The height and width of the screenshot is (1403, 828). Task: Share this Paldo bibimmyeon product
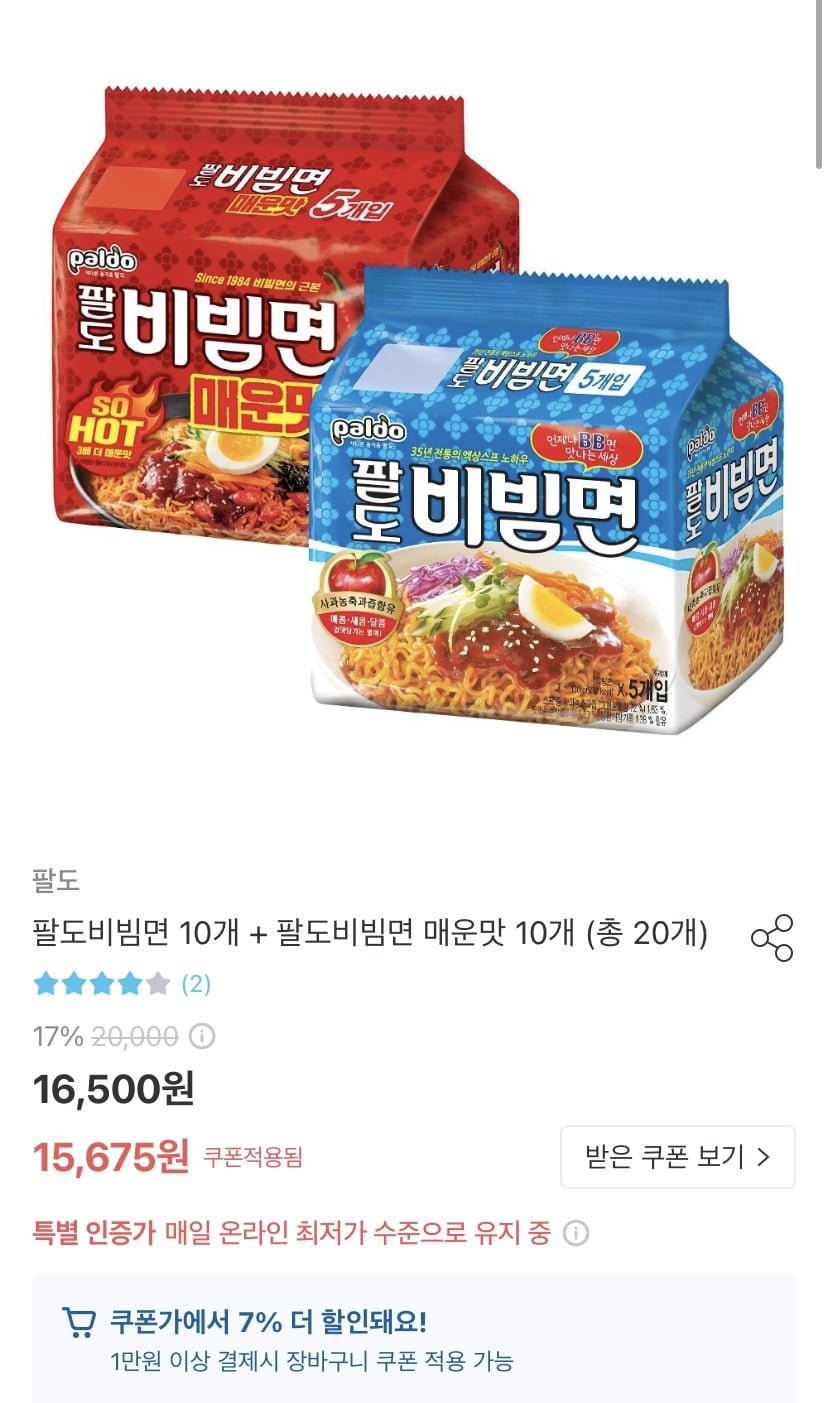[x=772, y=938]
